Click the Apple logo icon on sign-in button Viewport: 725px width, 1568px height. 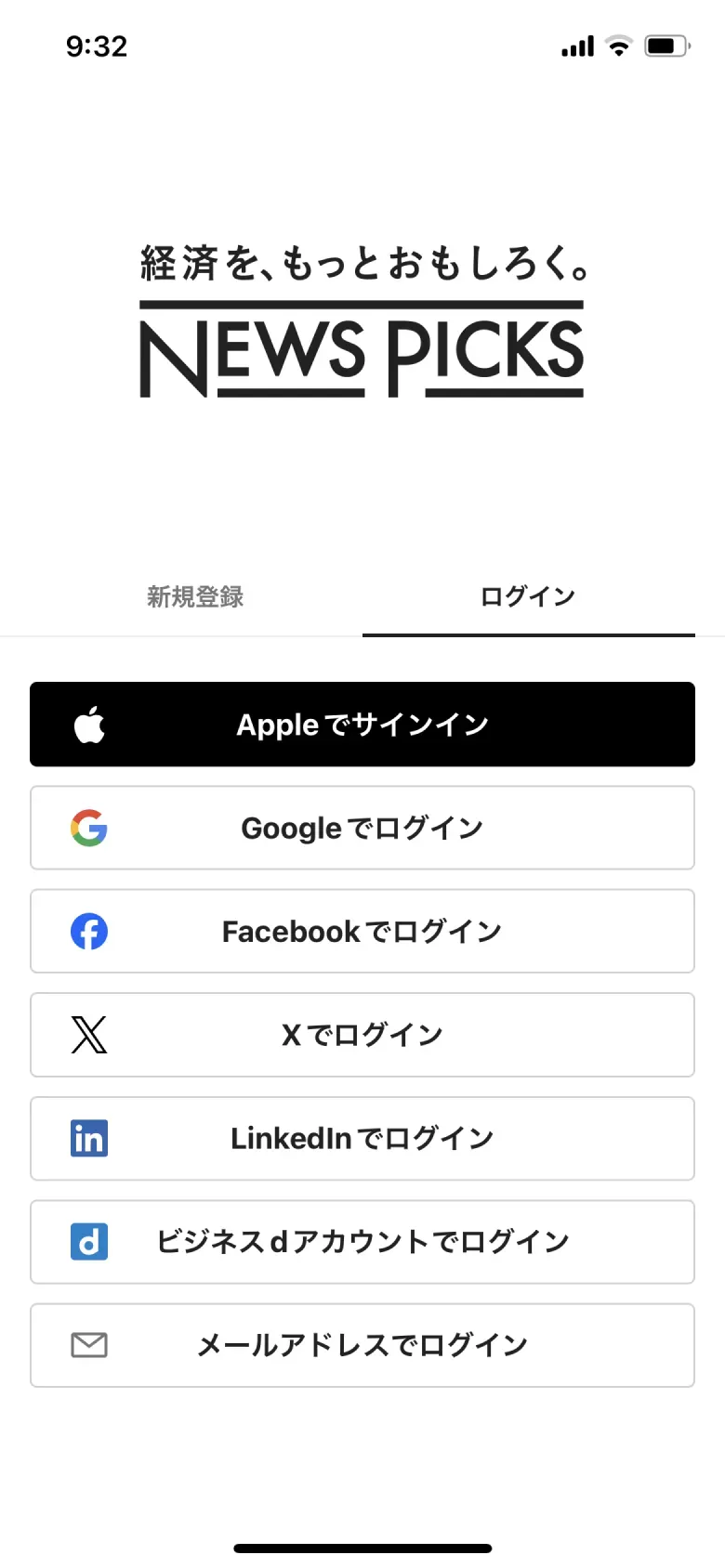tap(89, 724)
